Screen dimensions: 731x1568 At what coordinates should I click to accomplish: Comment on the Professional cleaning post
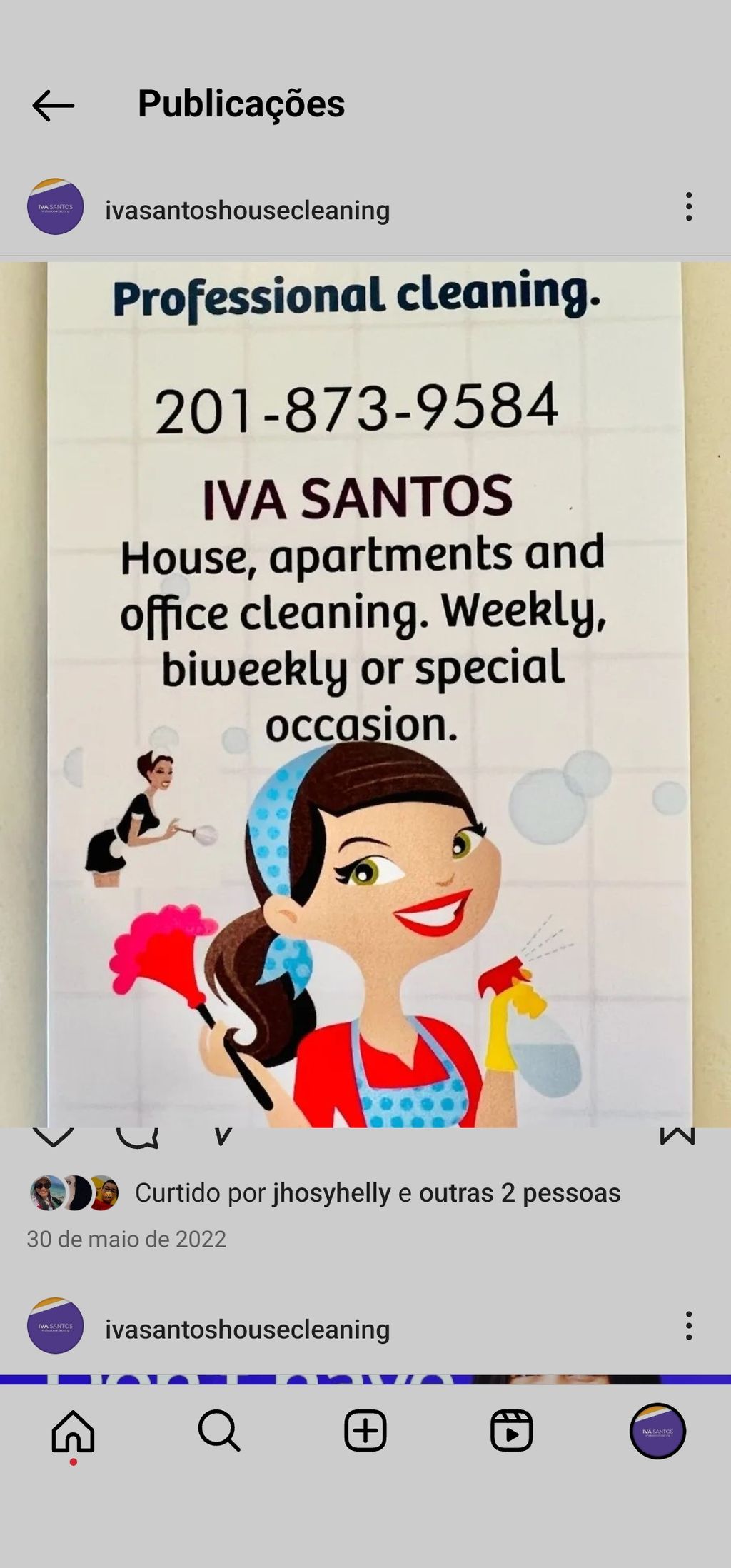click(x=137, y=1135)
